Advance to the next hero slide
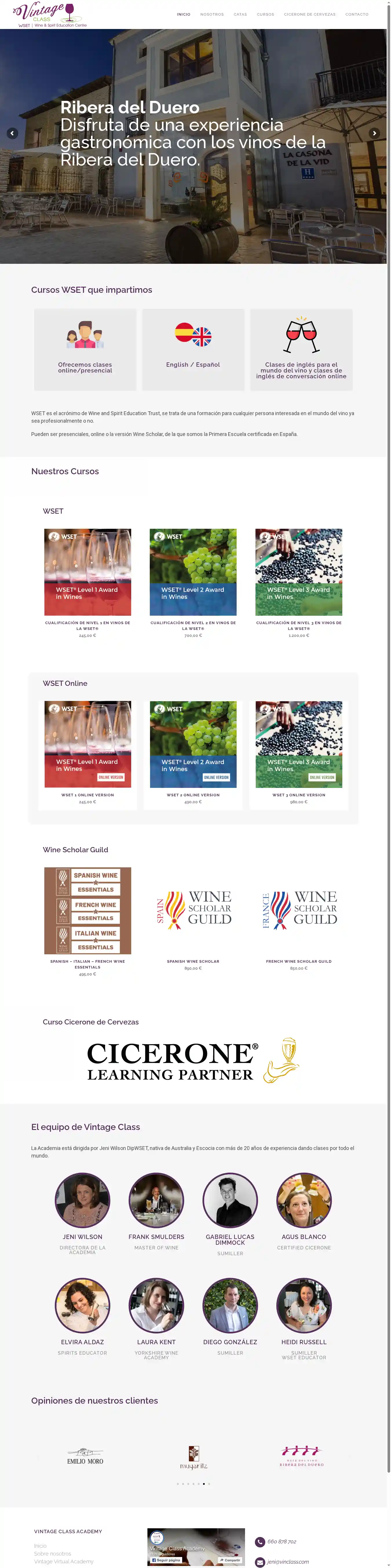Viewport: 391px width, 1568px height. pos(374,133)
